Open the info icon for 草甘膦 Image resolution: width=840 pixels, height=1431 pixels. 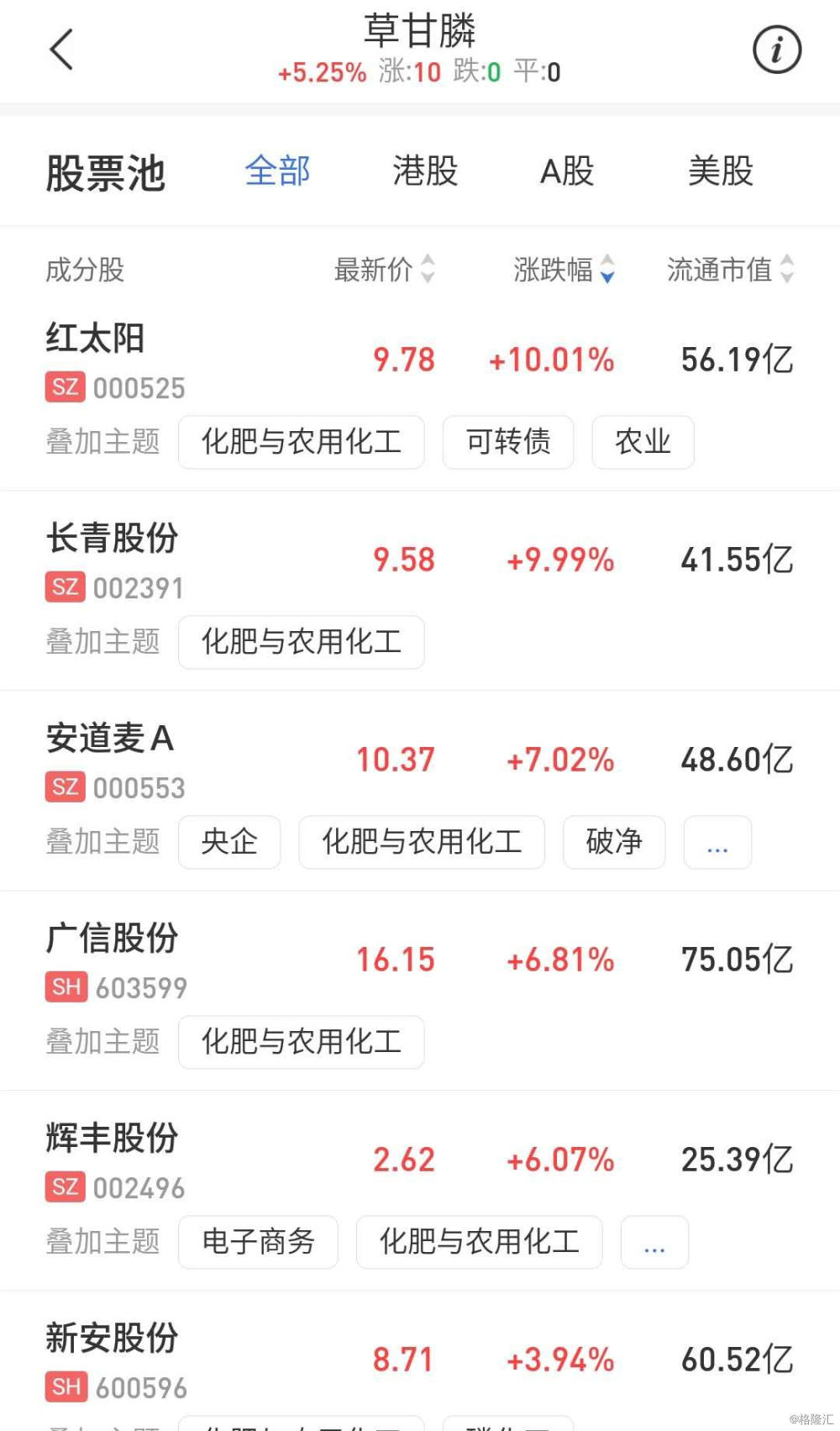pos(776,50)
